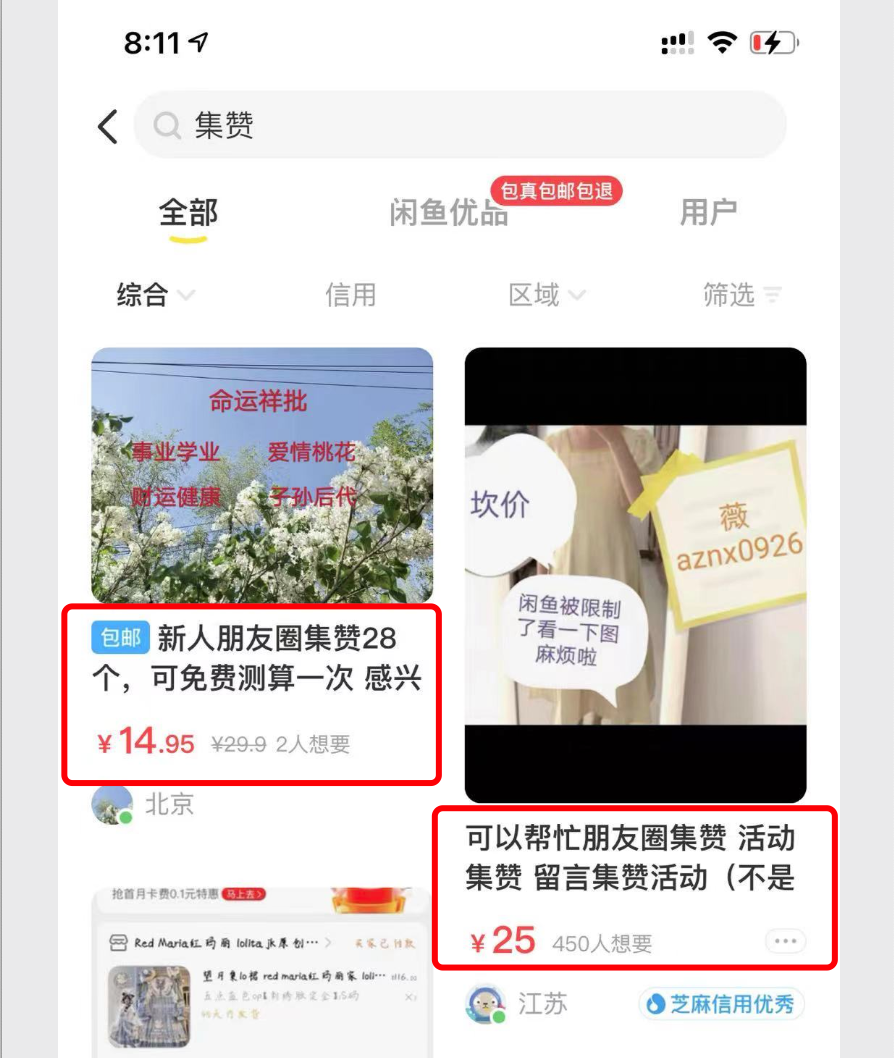Expand the 区域 region dropdown

click(546, 295)
